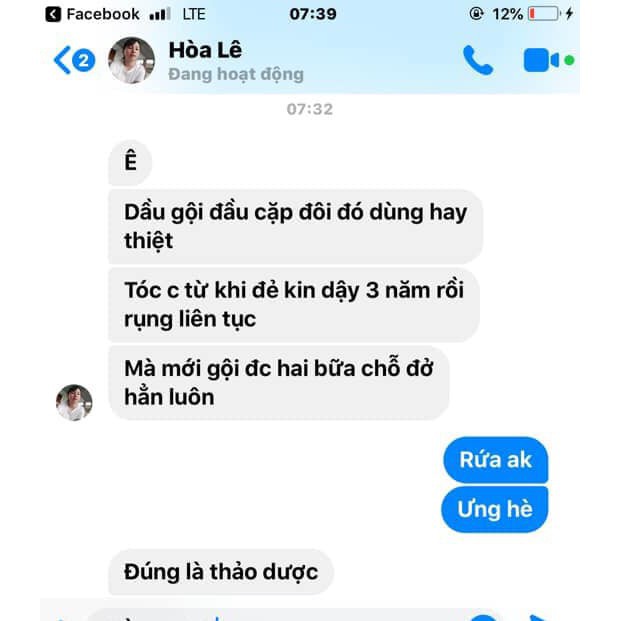Start a video call with Hòa Lê

(x=541, y=60)
